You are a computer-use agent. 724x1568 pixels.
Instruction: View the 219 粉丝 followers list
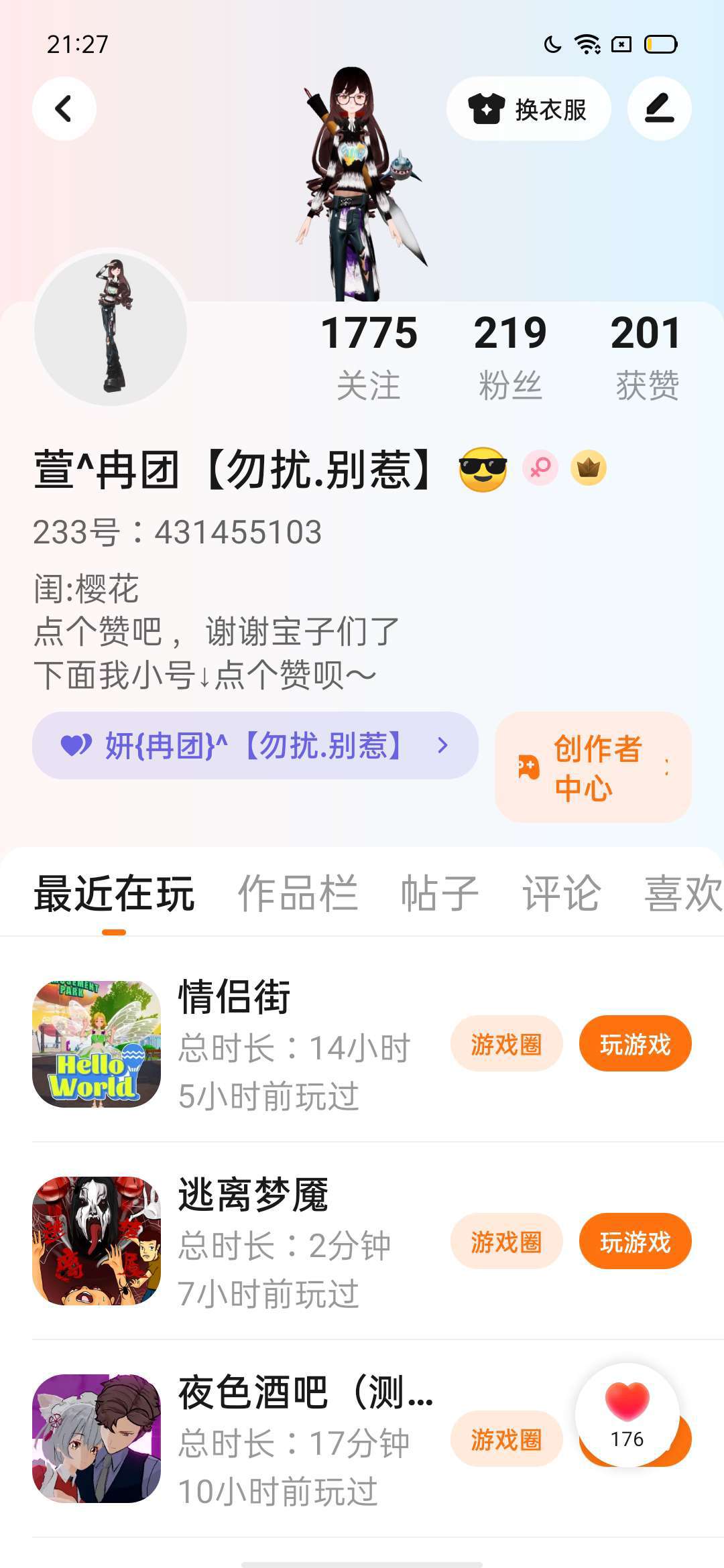click(510, 356)
